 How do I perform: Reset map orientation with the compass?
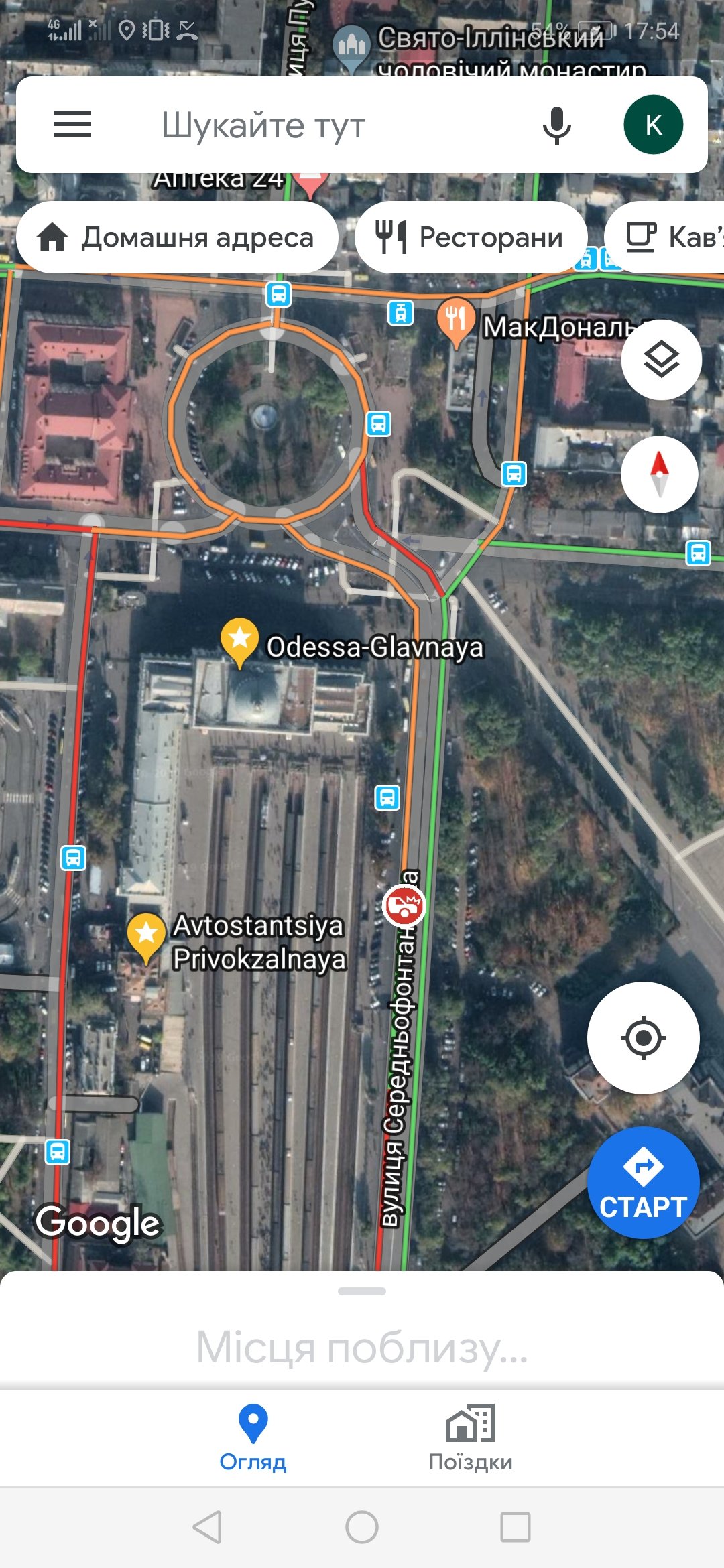(x=660, y=474)
